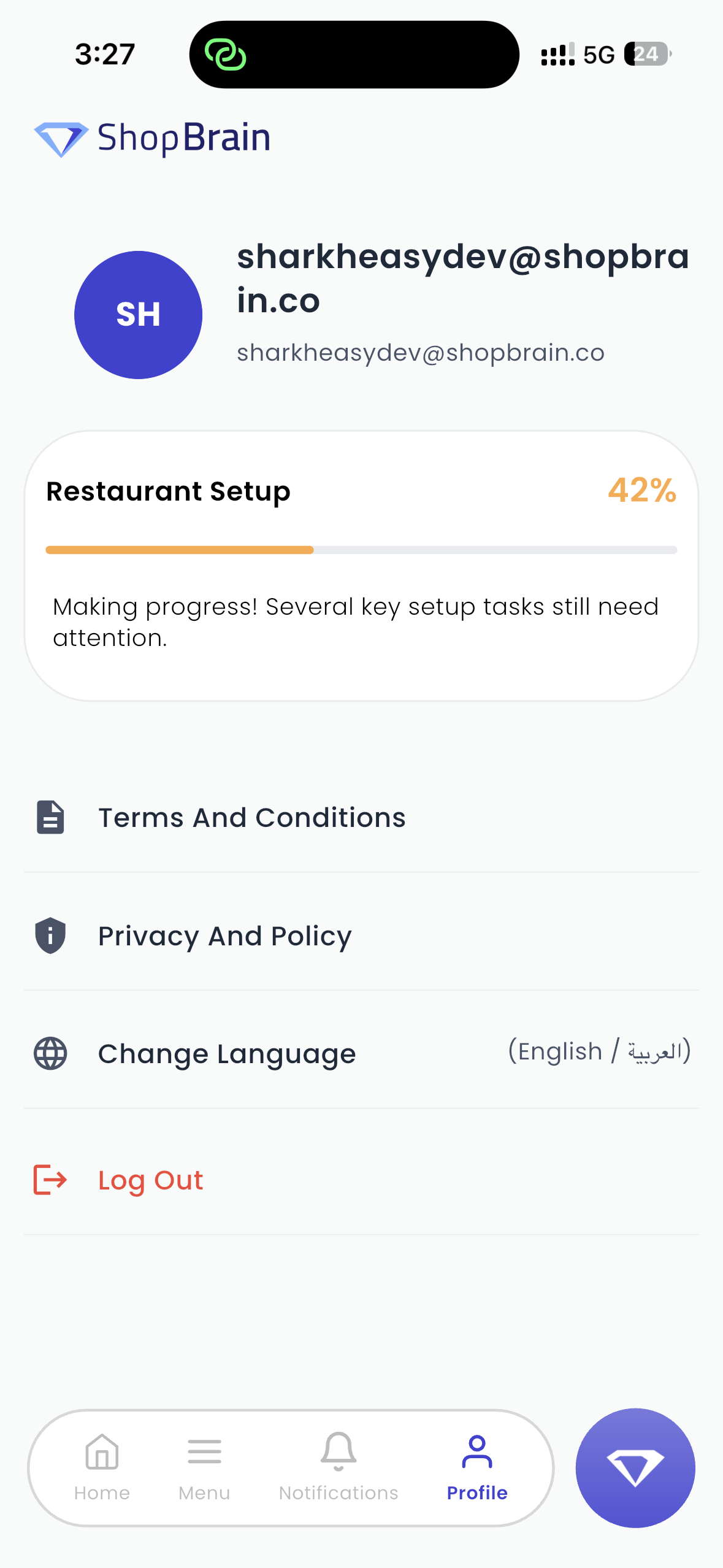The width and height of the screenshot is (723, 1568).
Task: Click the globe icon next to Change Language
Action: coord(50,1052)
